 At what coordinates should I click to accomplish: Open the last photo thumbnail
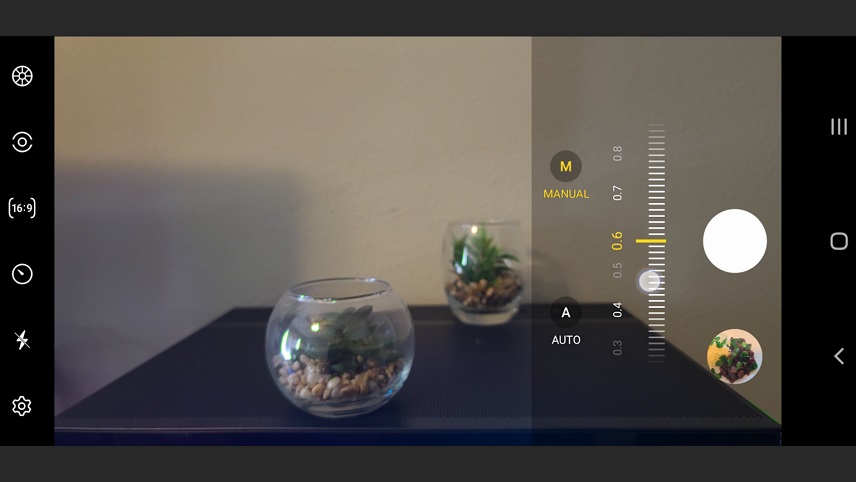pyautogui.click(x=734, y=357)
